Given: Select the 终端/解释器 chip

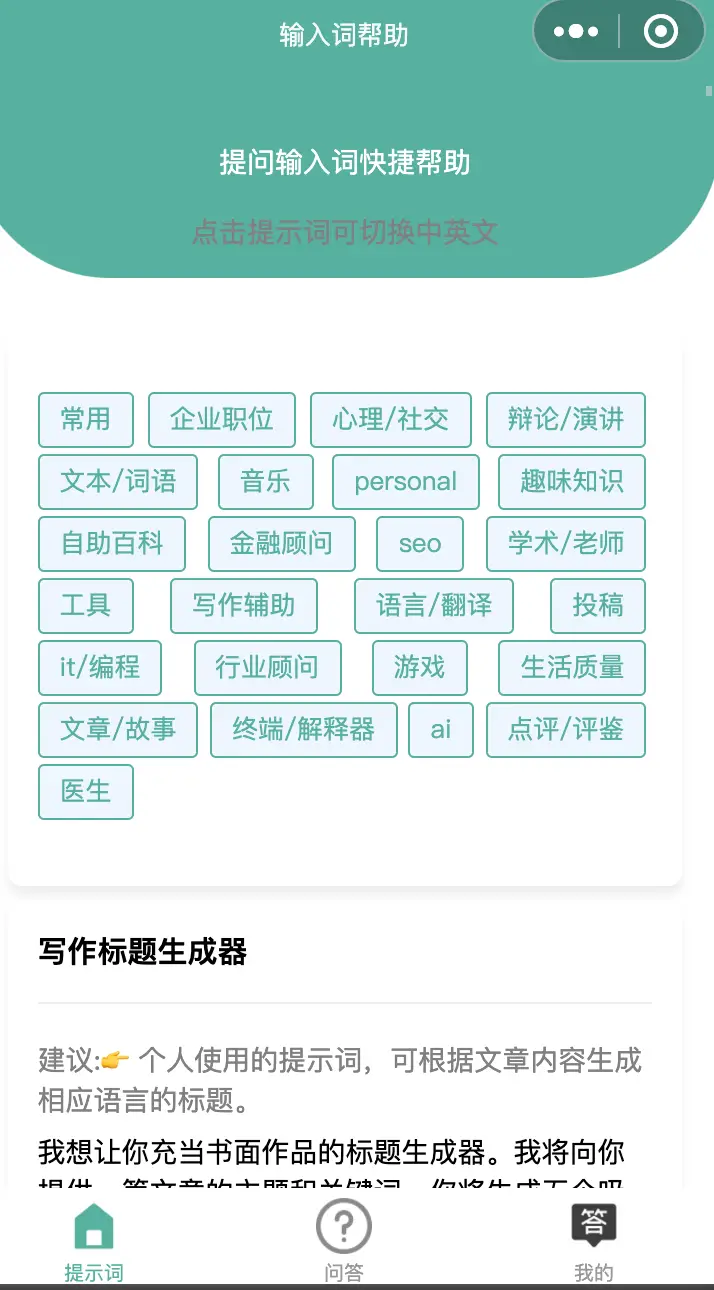Looking at the screenshot, I should 304,730.
